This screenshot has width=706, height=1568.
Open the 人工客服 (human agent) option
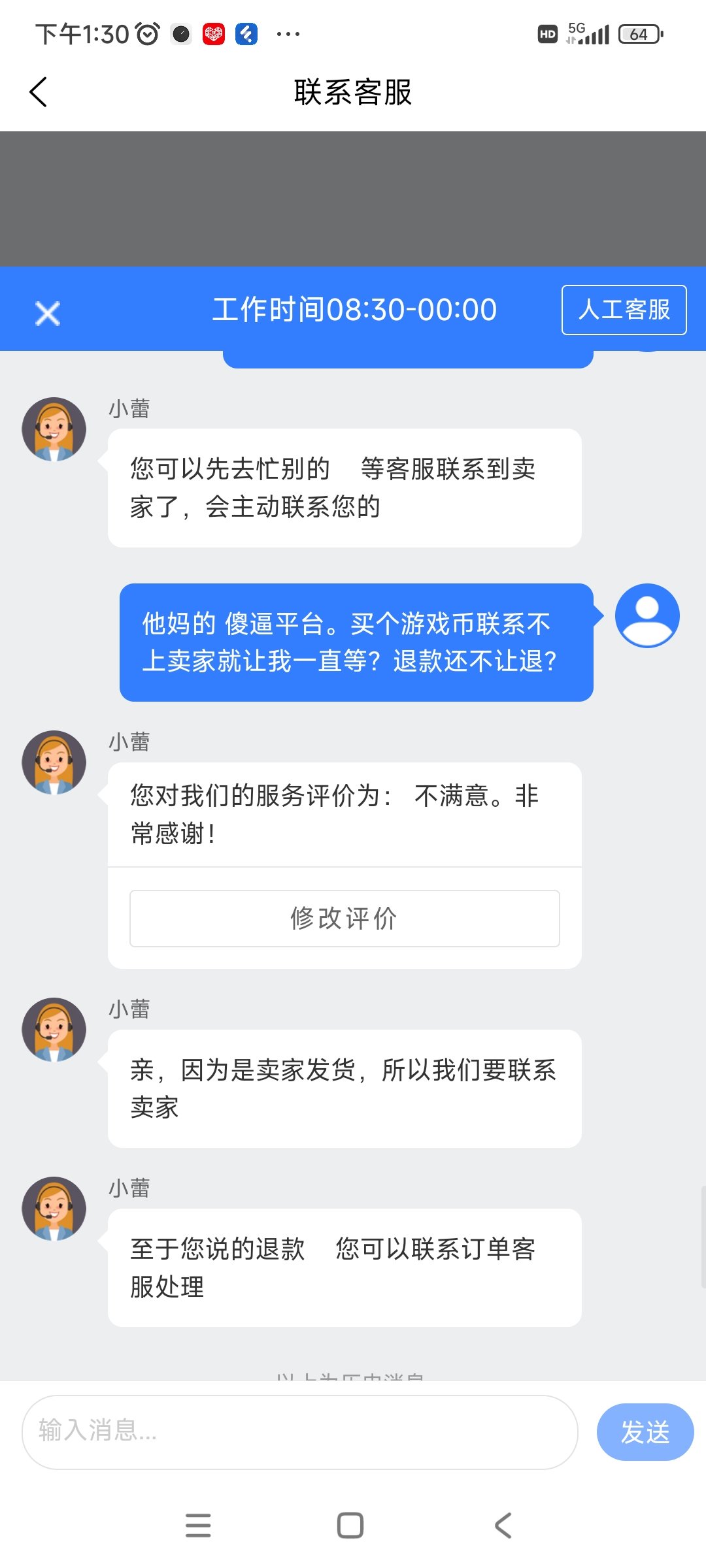pyautogui.click(x=624, y=310)
